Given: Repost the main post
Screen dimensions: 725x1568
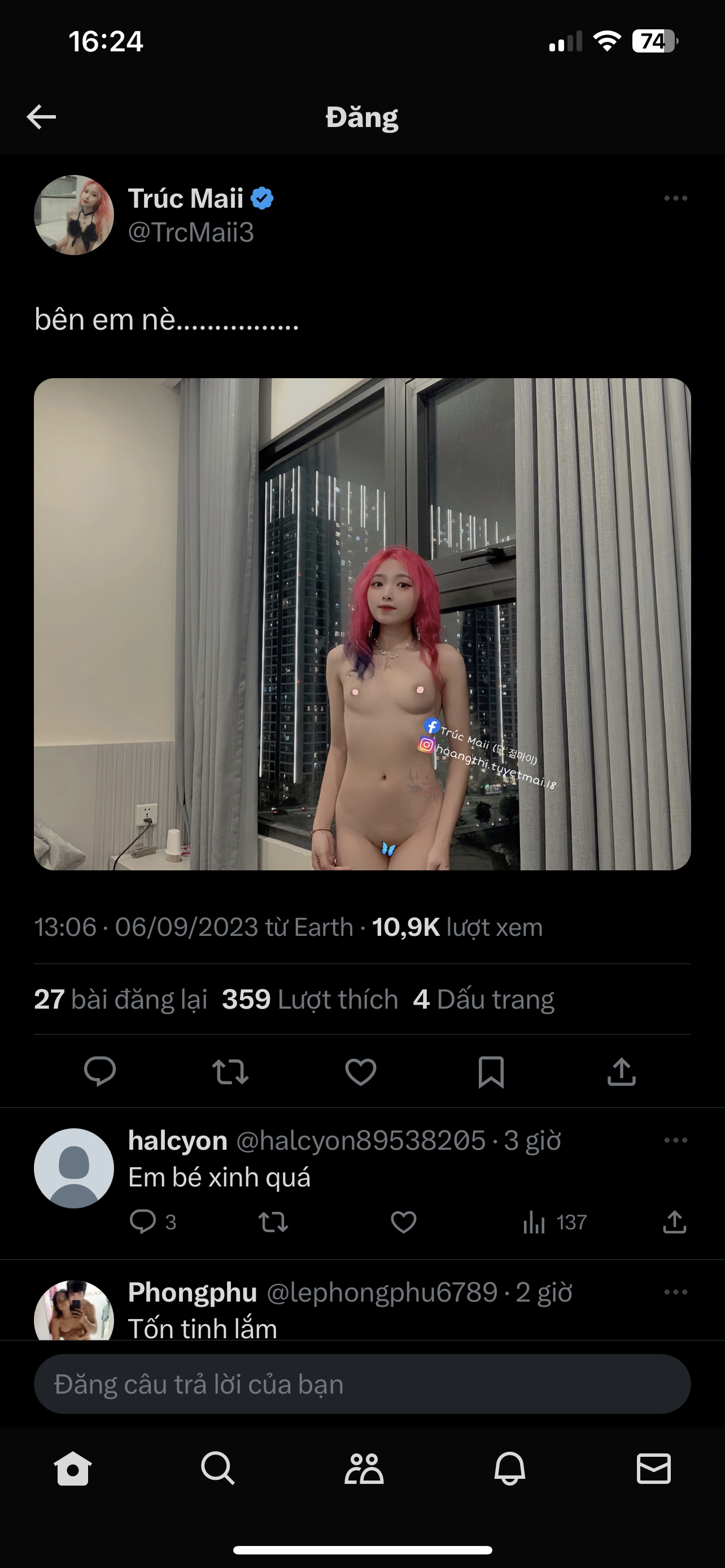Looking at the screenshot, I should point(230,1071).
